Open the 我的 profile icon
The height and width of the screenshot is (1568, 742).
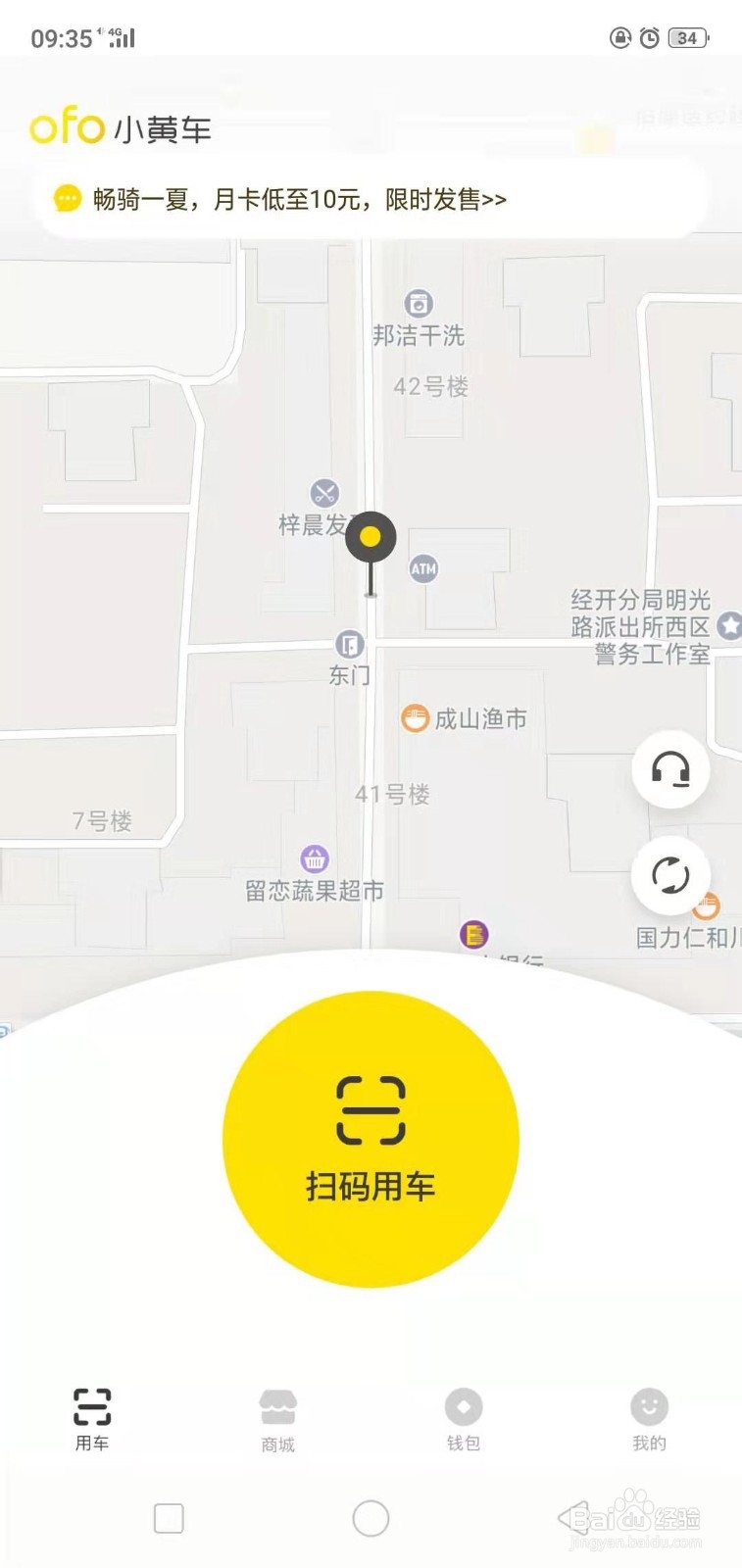(649, 1406)
